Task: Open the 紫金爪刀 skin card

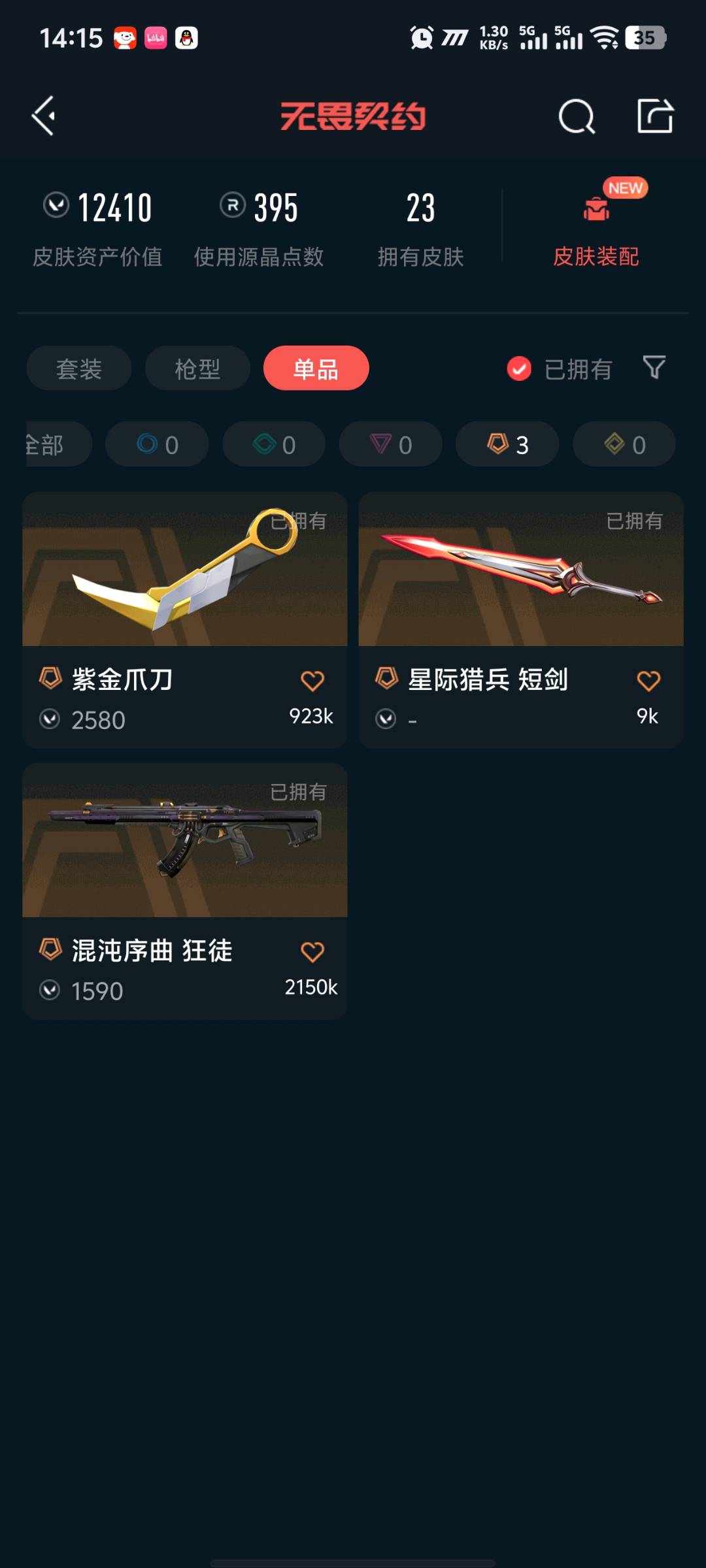Action: 185,620
